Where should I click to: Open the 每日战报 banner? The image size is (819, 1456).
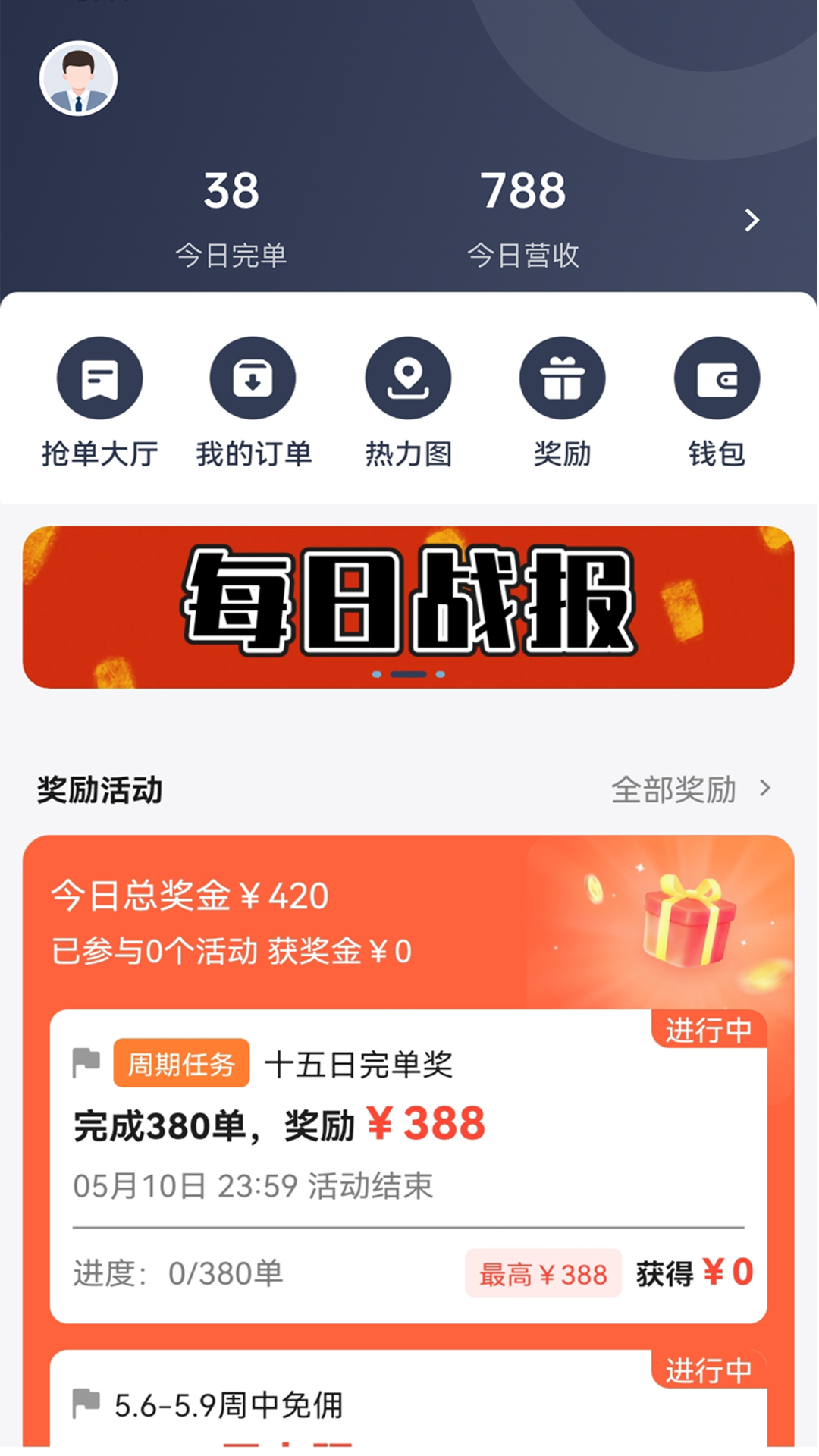click(x=408, y=607)
